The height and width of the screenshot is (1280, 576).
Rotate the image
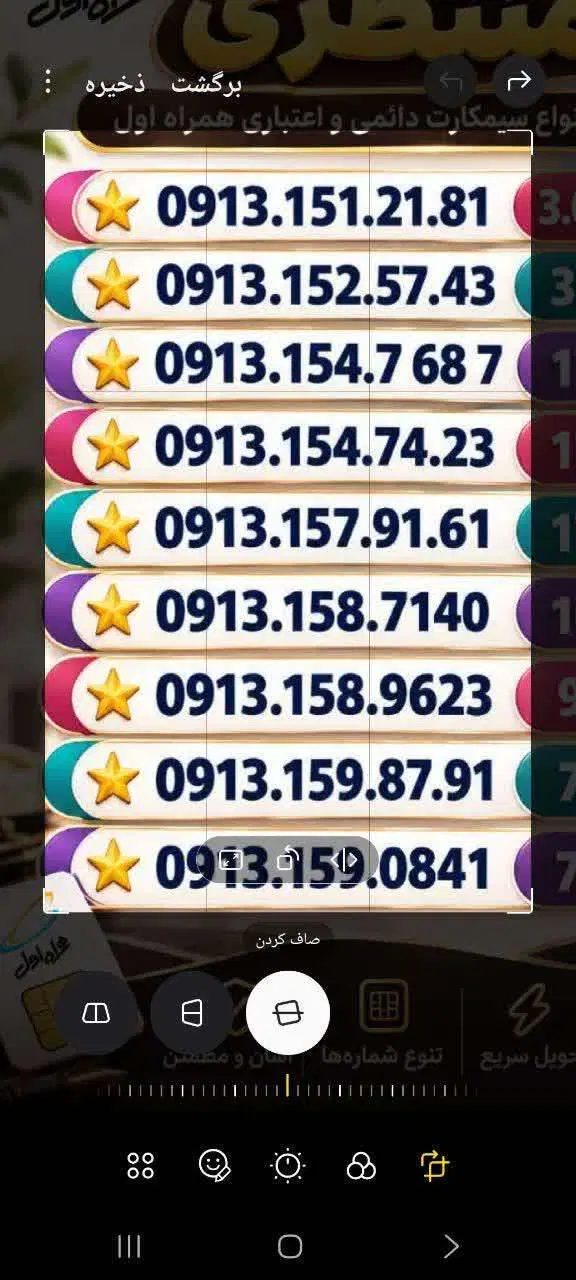click(288, 860)
